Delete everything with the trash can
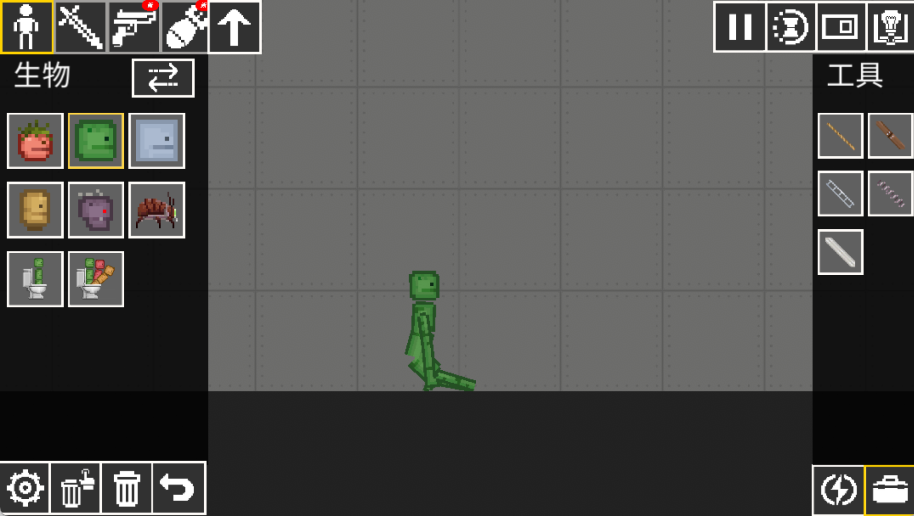 127,489
